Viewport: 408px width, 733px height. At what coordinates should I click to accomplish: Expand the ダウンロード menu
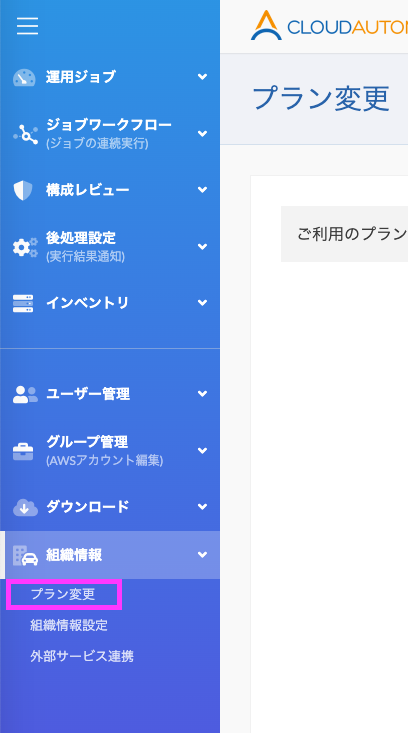click(x=110, y=507)
